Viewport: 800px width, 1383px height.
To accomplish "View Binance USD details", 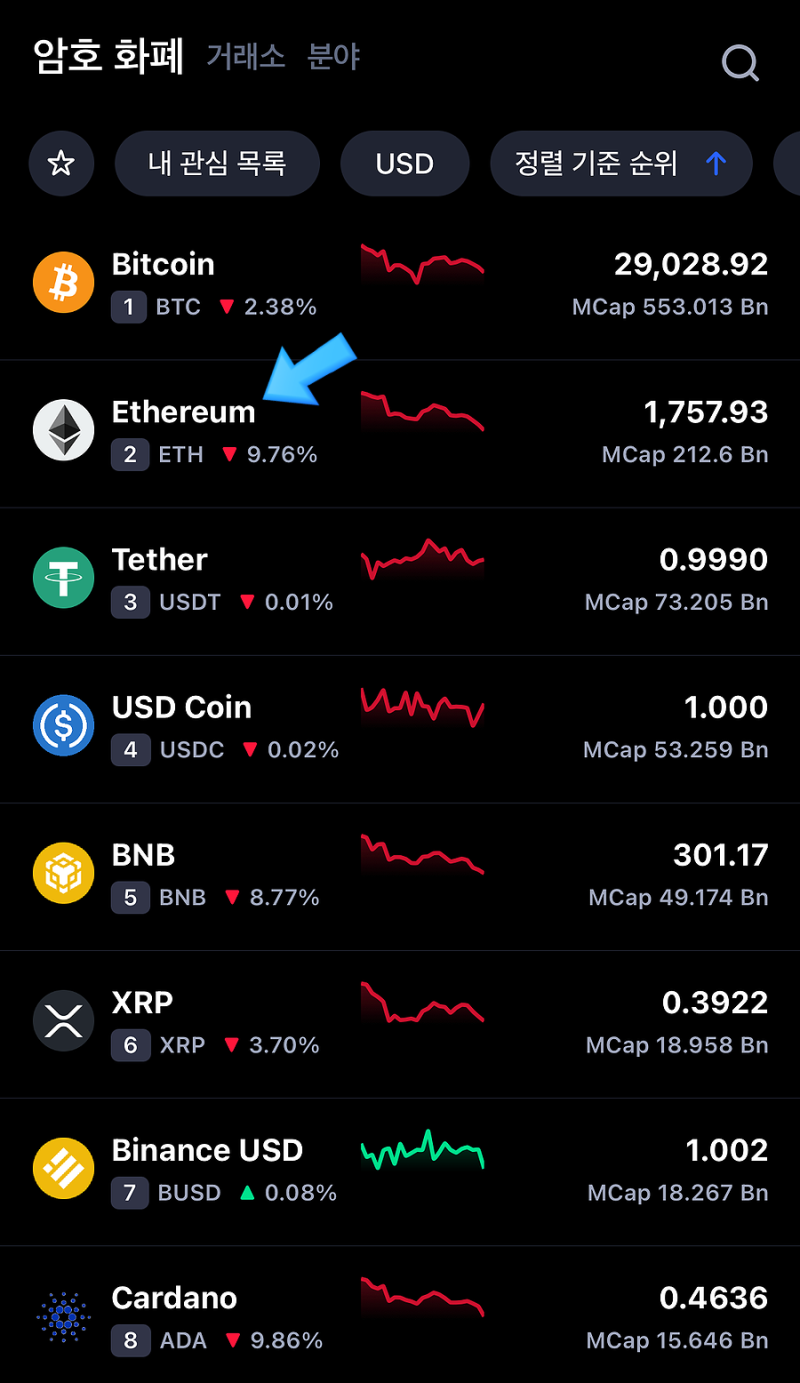I will (x=400, y=1170).
